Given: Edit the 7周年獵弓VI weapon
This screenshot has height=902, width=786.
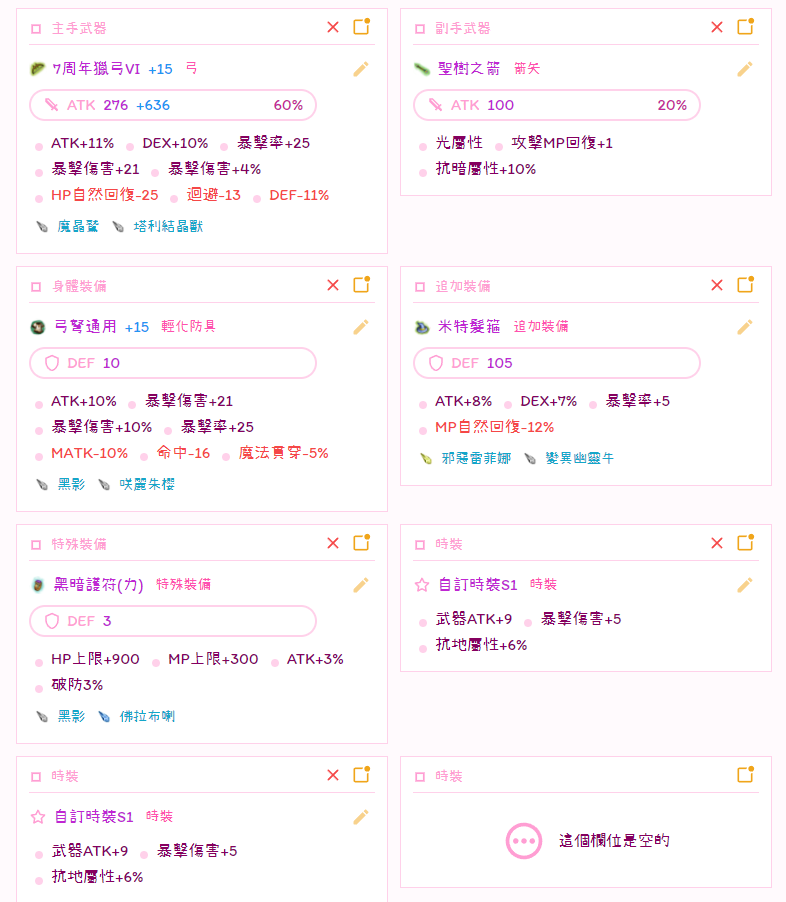Looking at the screenshot, I should point(361,69).
